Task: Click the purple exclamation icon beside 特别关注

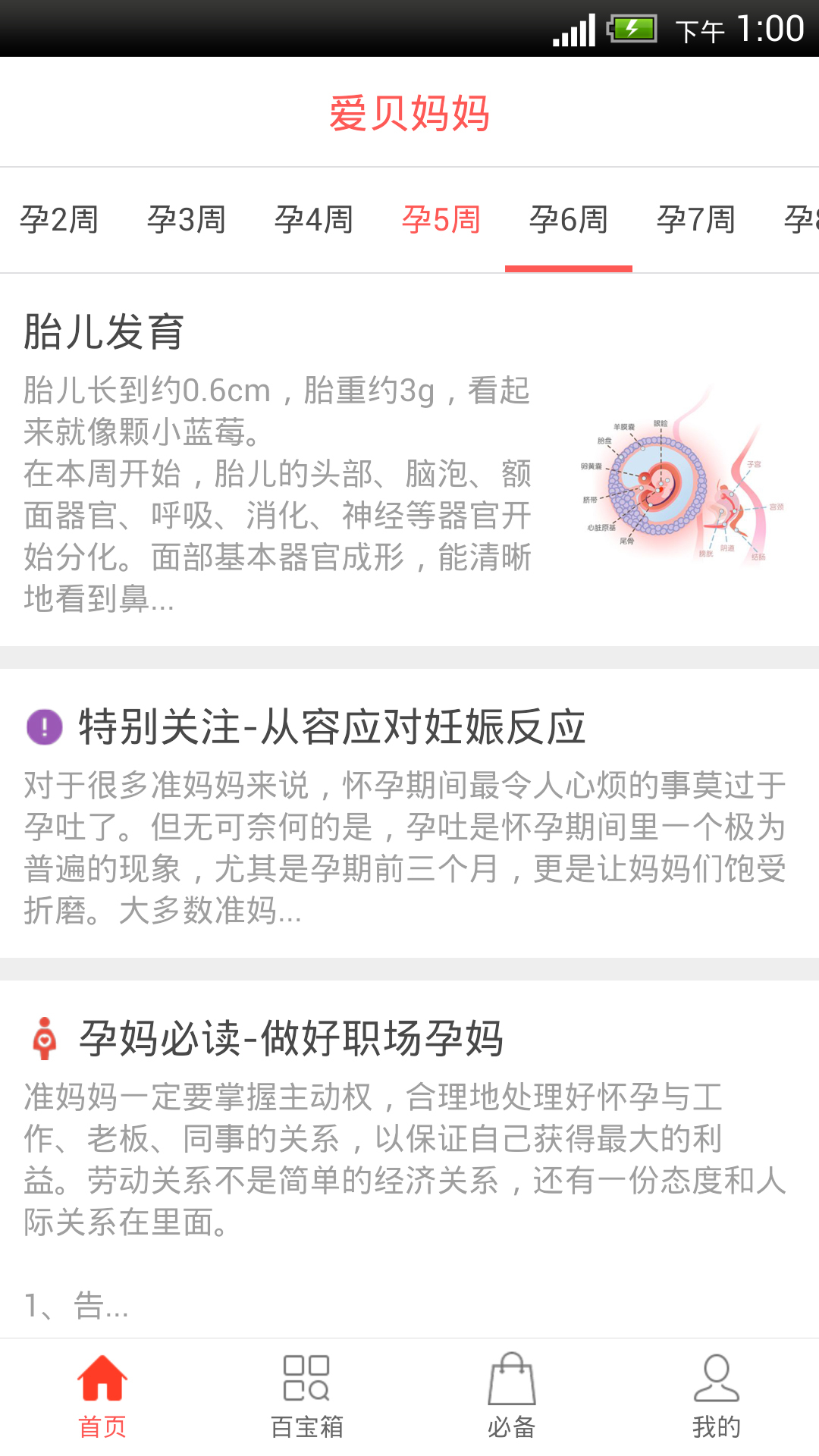Action: click(x=44, y=726)
